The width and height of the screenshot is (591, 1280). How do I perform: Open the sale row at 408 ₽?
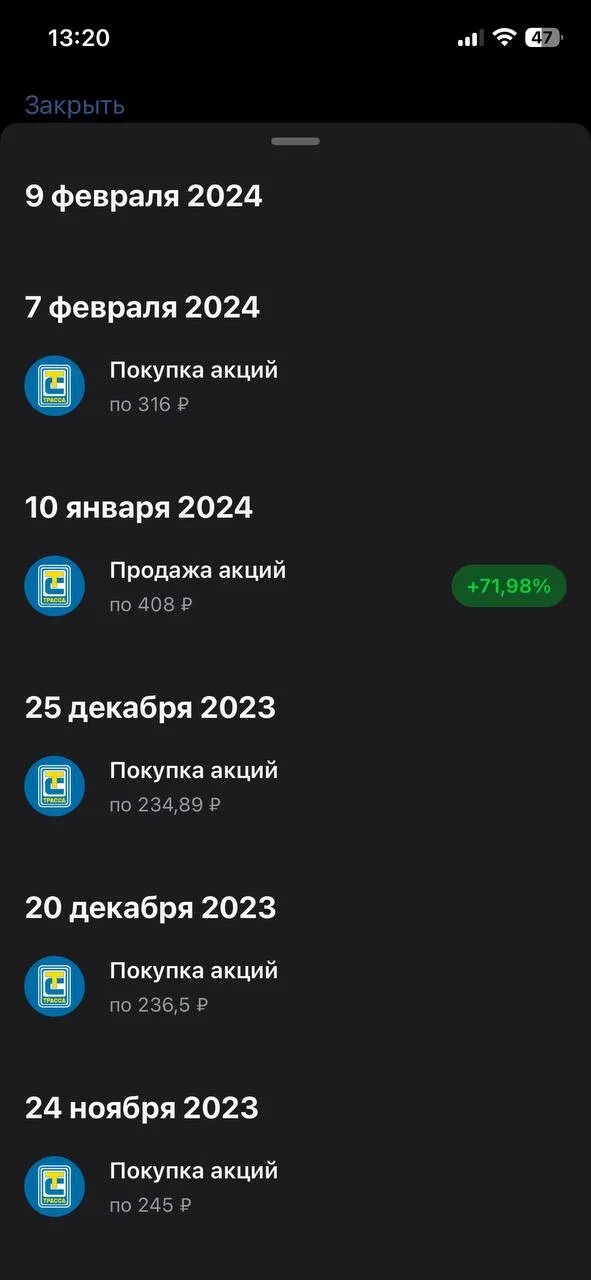295,586
